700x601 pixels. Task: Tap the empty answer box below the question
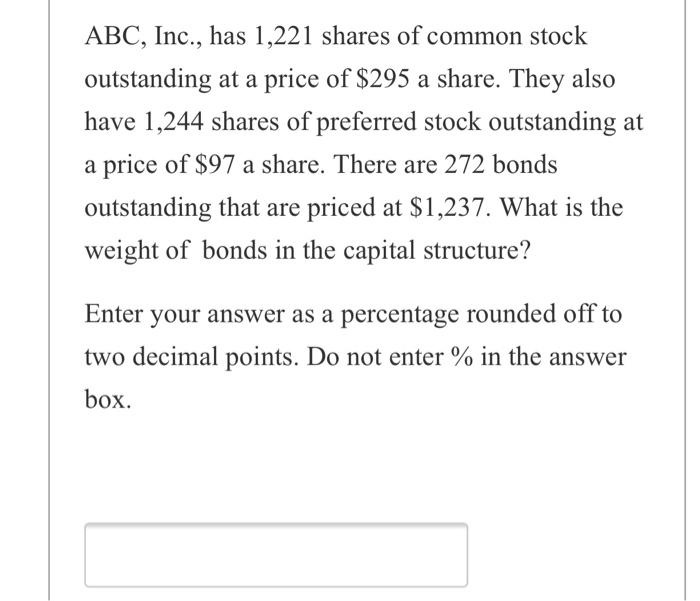click(x=276, y=555)
